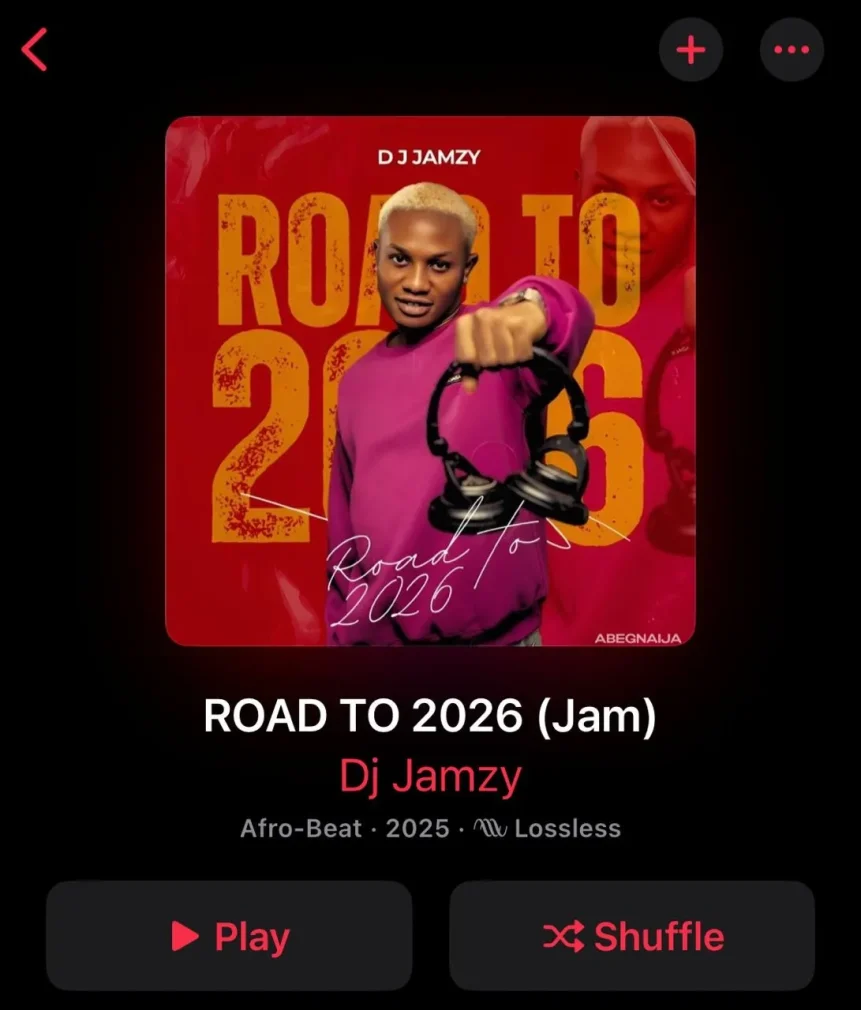Add album to library with plus icon
Viewport: 861px width, 1010px height.
pyautogui.click(x=691, y=50)
